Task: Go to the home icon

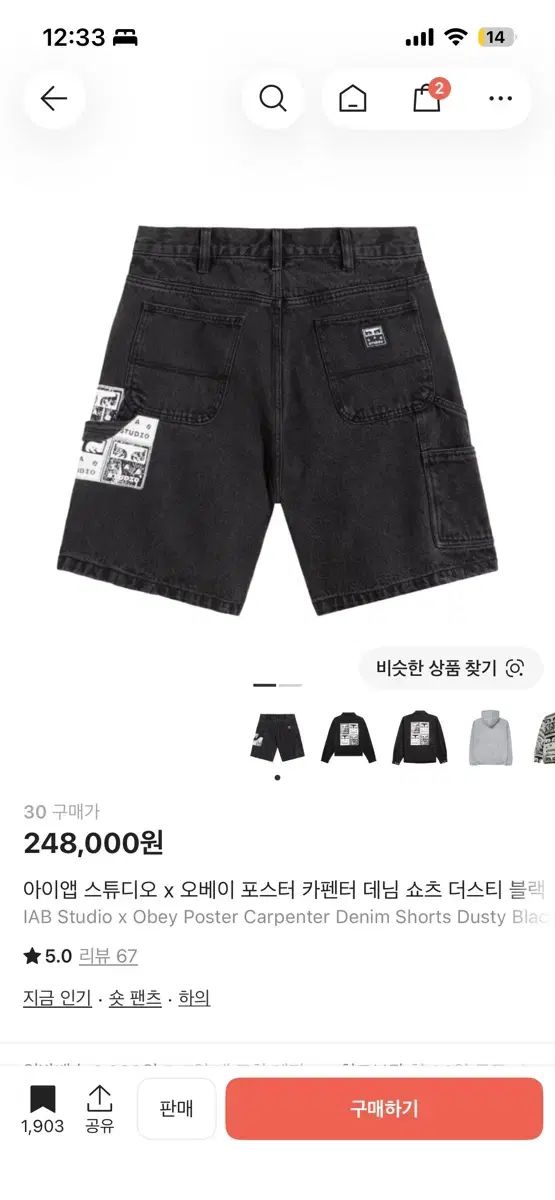Action: pos(352,99)
